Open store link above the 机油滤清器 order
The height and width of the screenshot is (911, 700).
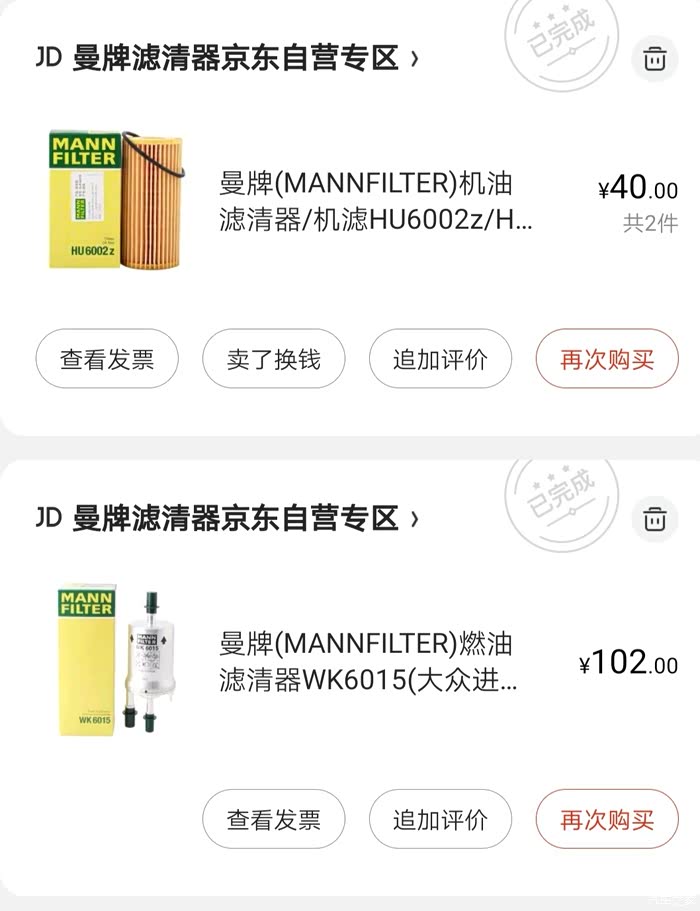[x=227, y=58]
